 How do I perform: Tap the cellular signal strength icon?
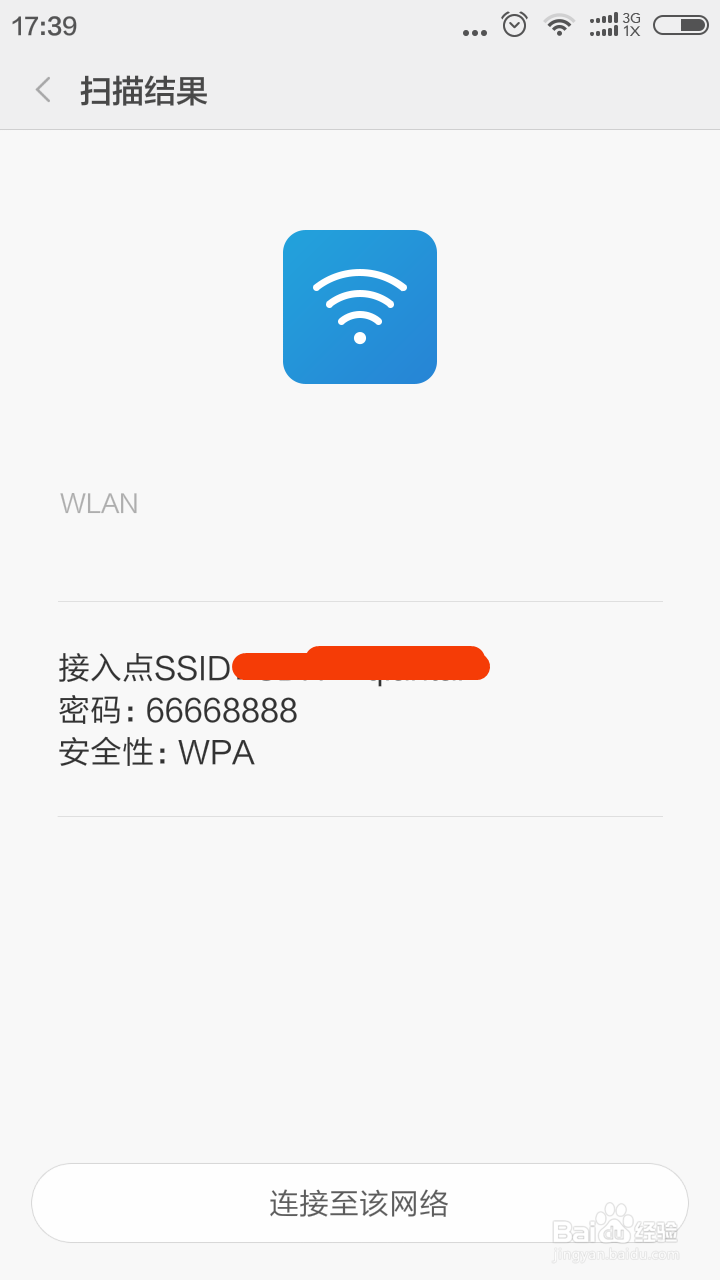pos(603,24)
